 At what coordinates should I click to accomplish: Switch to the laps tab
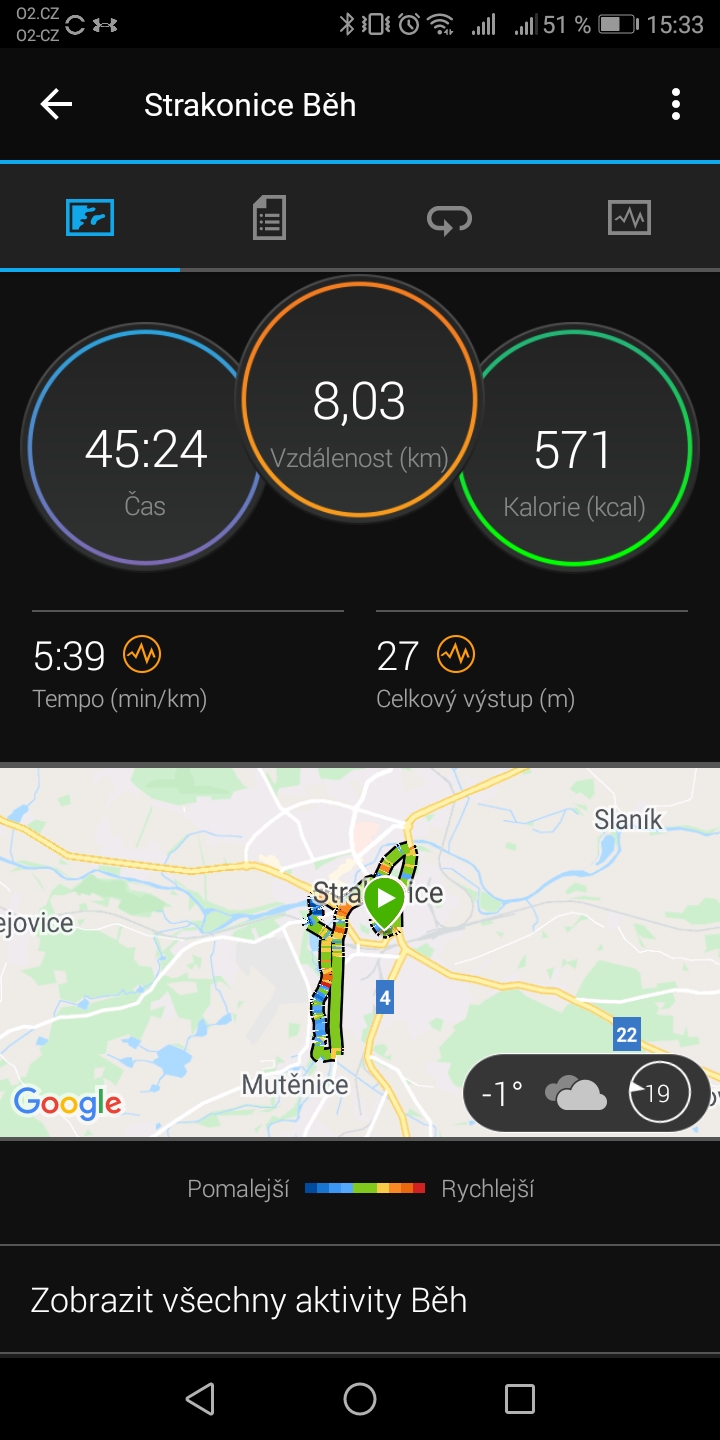pyautogui.click(x=449, y=218)
